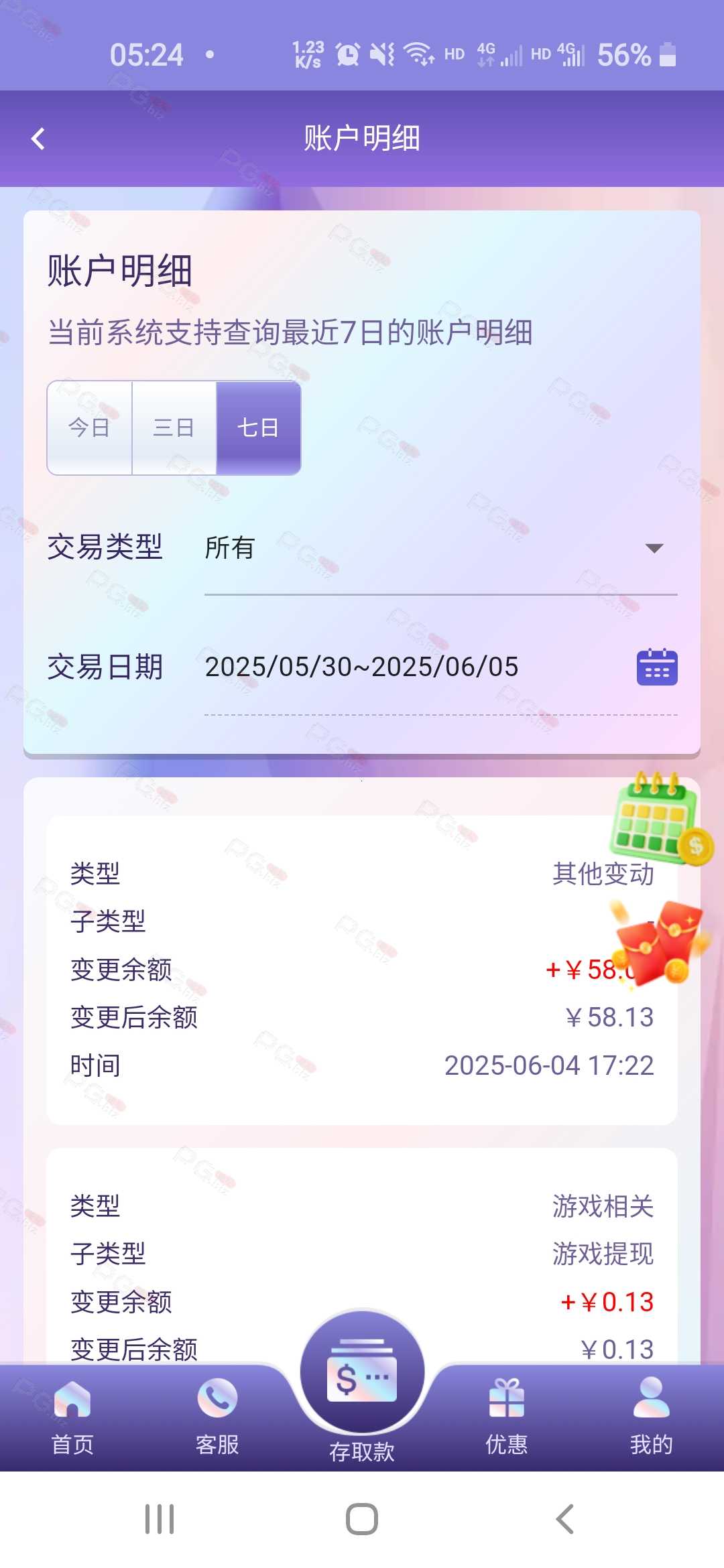Open the 存取款 center button
The height and width of the screenshot is (1568, 724).
click(x=362, y=1386)
